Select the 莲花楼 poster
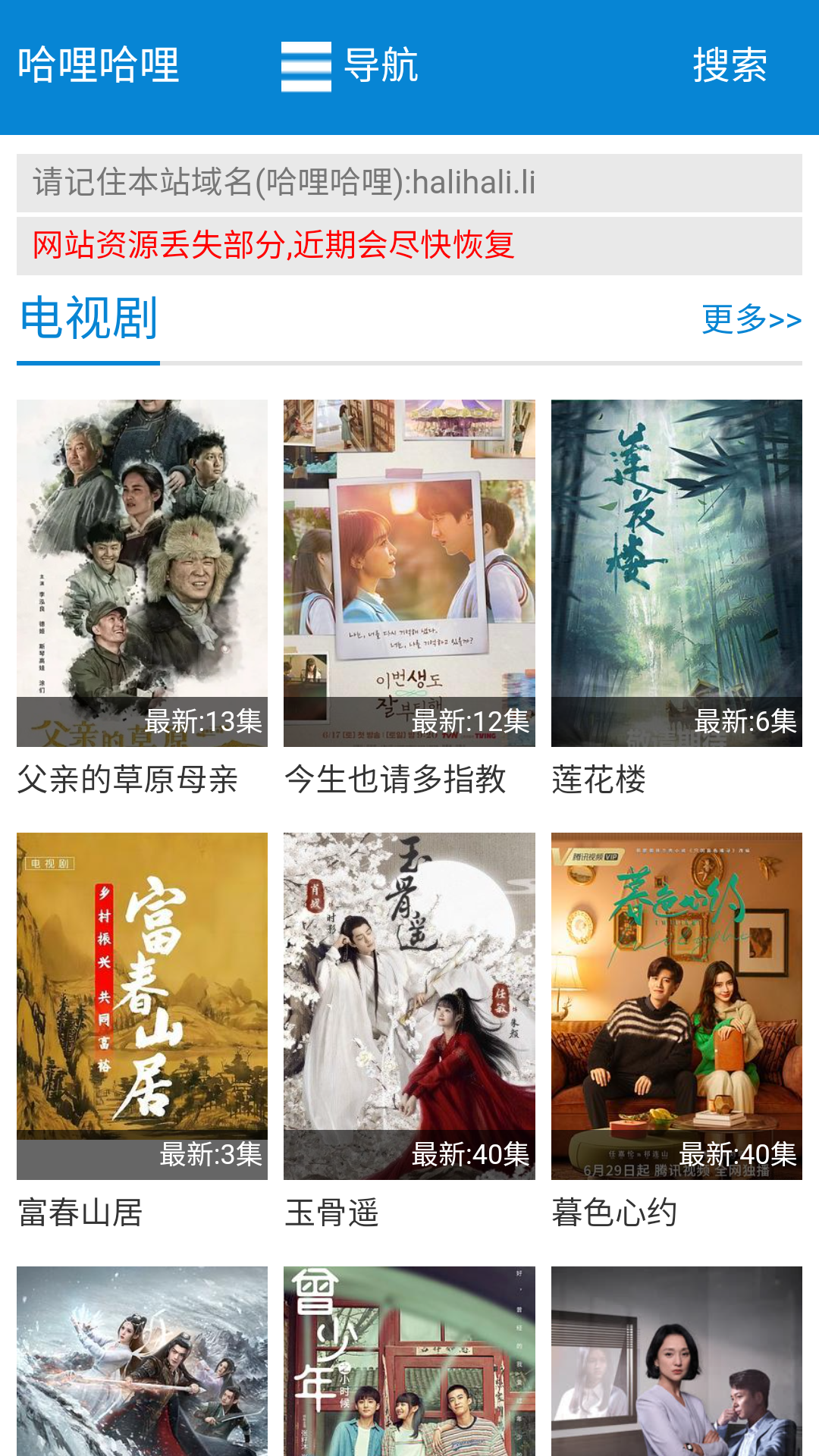This screenshot has width=819, height=1456. [676, 573]
